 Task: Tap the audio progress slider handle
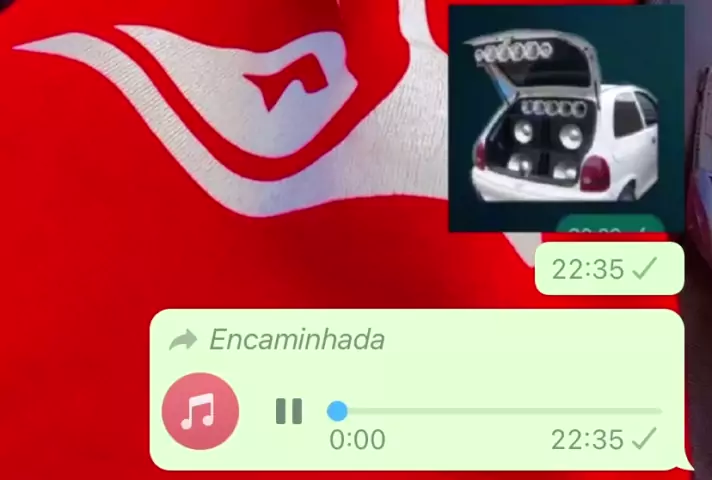338,411
